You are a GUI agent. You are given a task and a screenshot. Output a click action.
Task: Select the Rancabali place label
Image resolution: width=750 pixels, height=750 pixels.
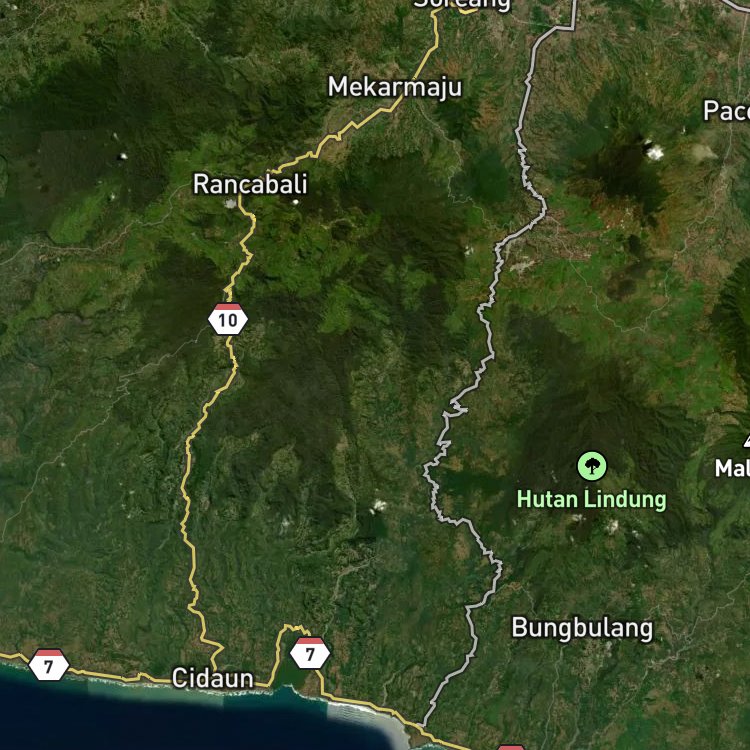[x=250, y=184]
